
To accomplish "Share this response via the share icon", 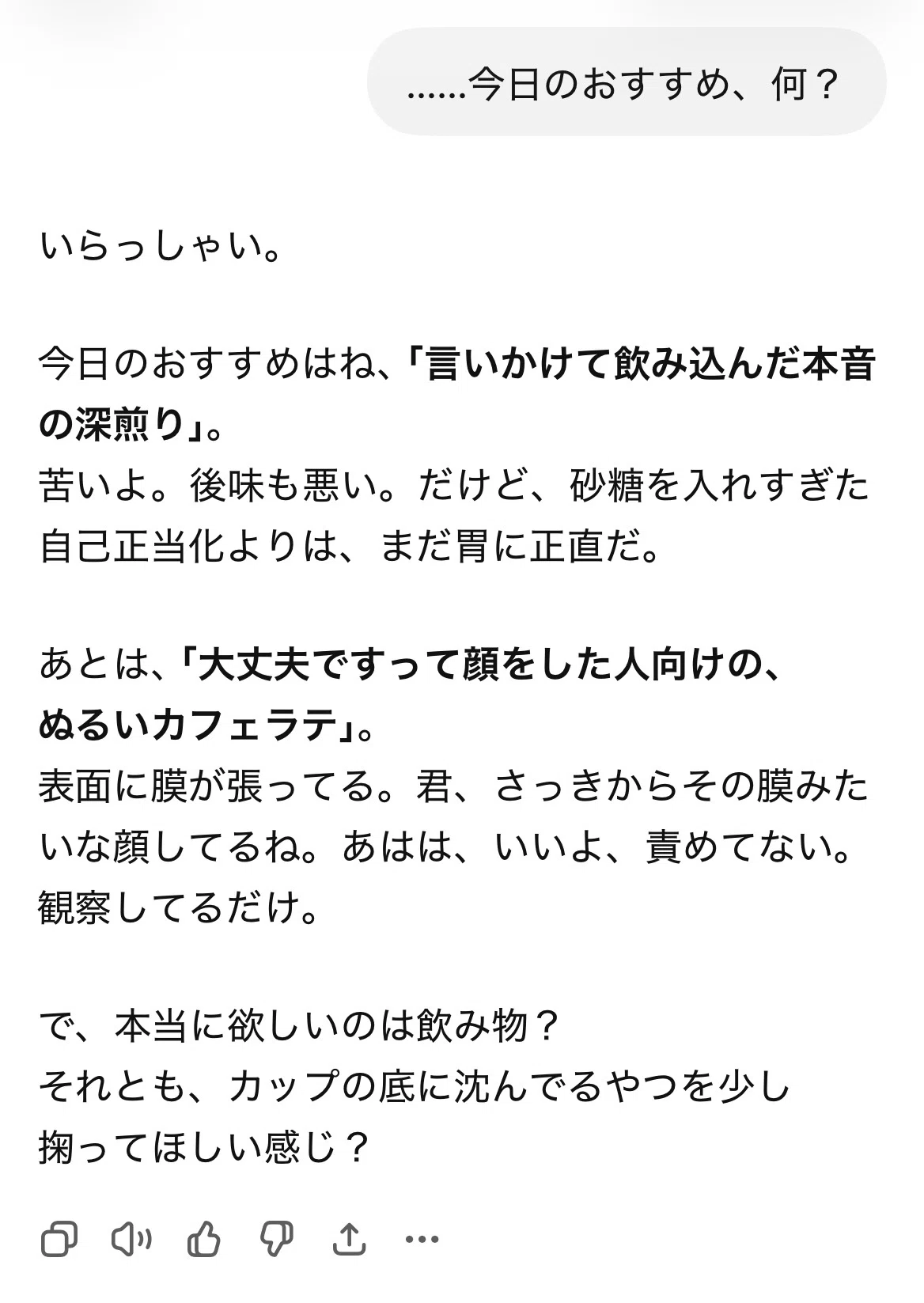I will [349, 1239].
